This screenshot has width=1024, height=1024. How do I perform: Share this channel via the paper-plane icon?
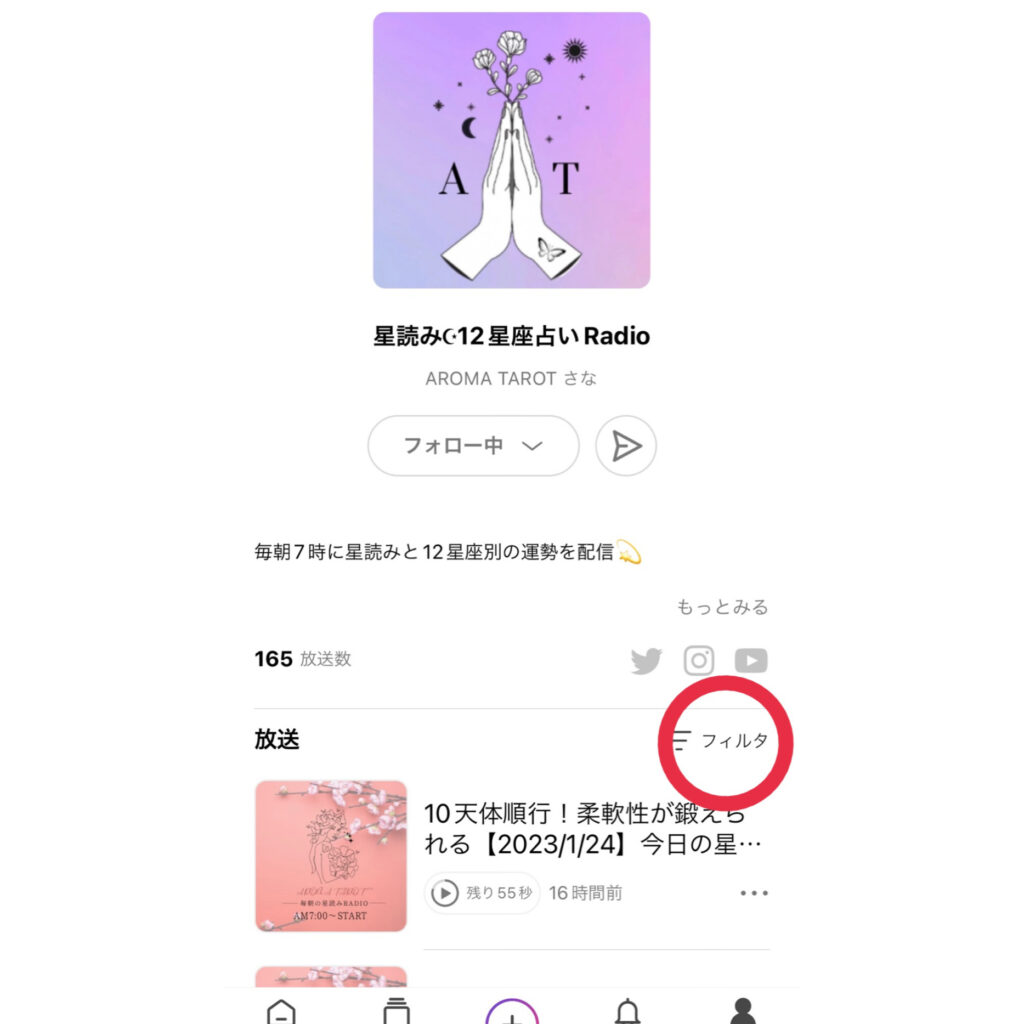click(626, 446)
